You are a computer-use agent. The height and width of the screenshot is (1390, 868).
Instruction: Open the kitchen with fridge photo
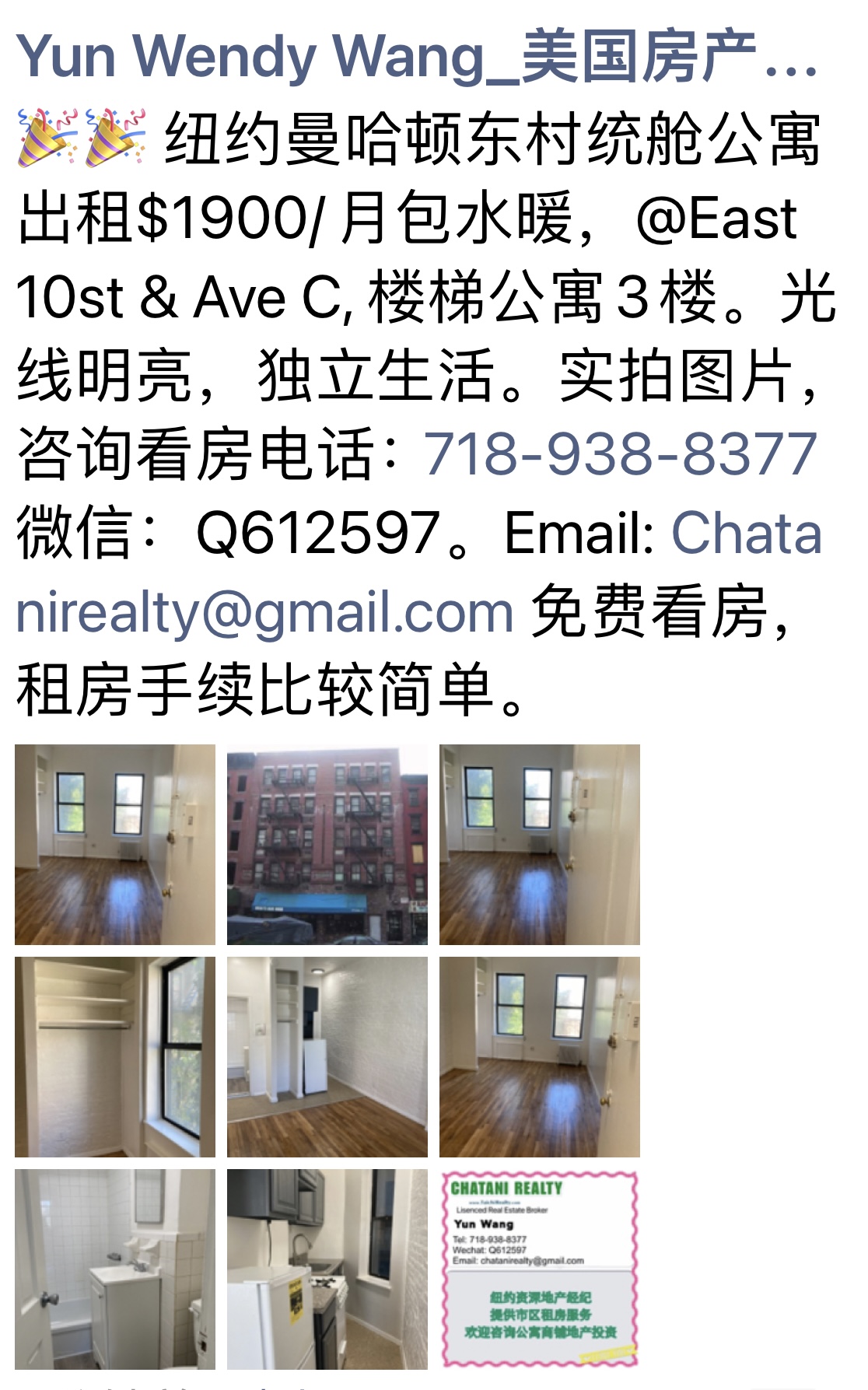327,1269
